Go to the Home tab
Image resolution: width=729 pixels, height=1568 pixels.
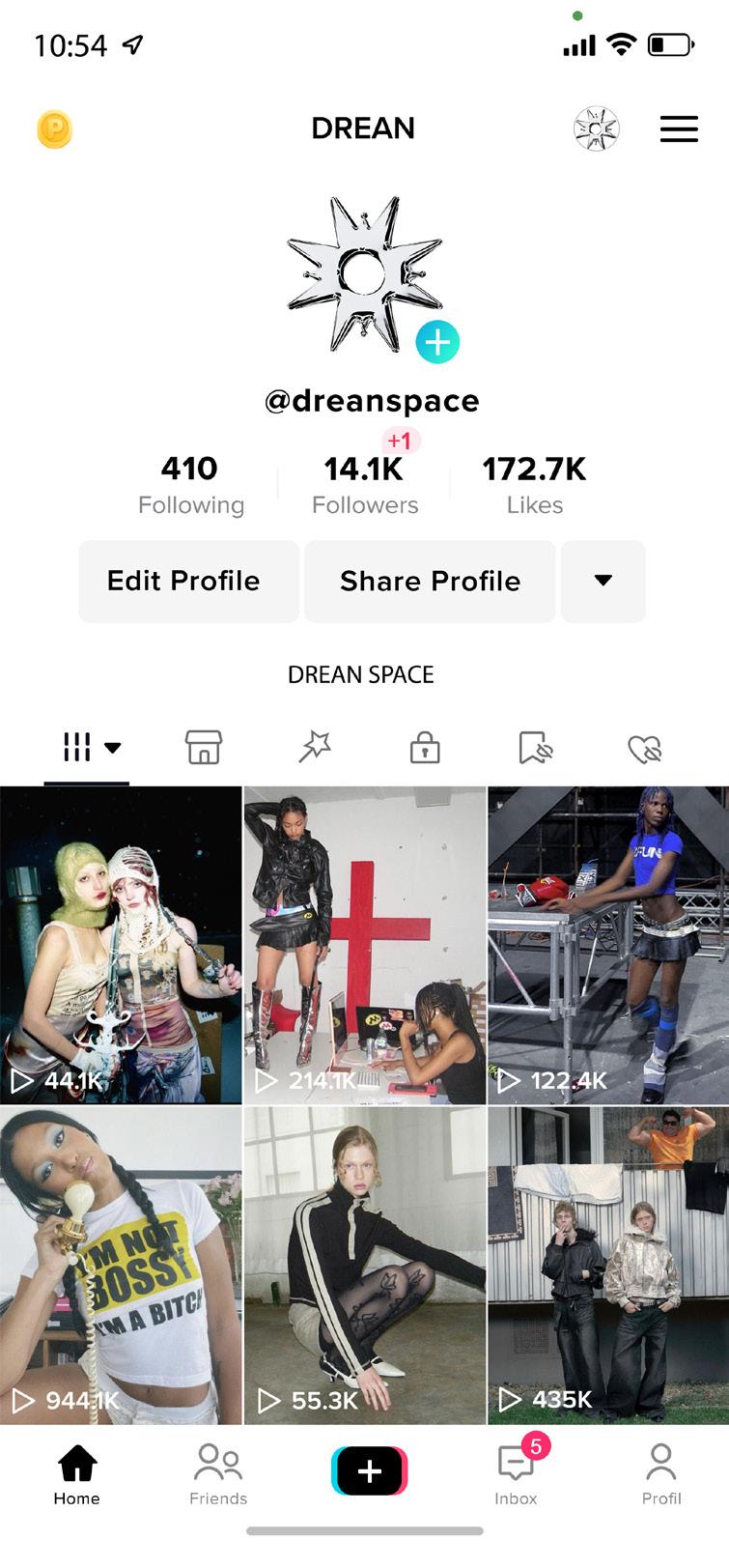click(77, 1474)
